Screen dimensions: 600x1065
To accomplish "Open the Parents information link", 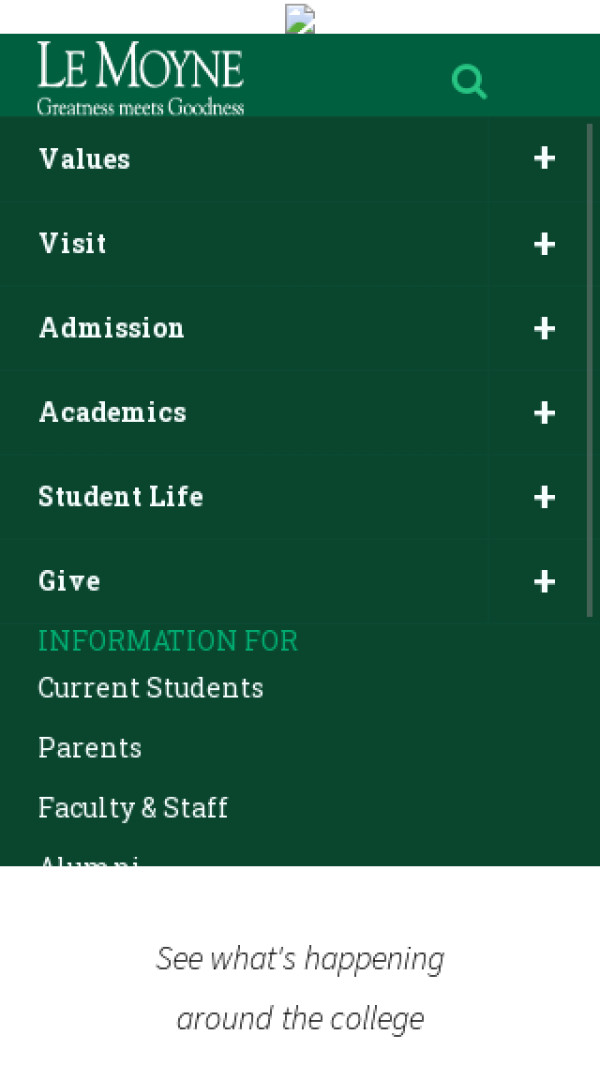I will [x=90, y=748].
